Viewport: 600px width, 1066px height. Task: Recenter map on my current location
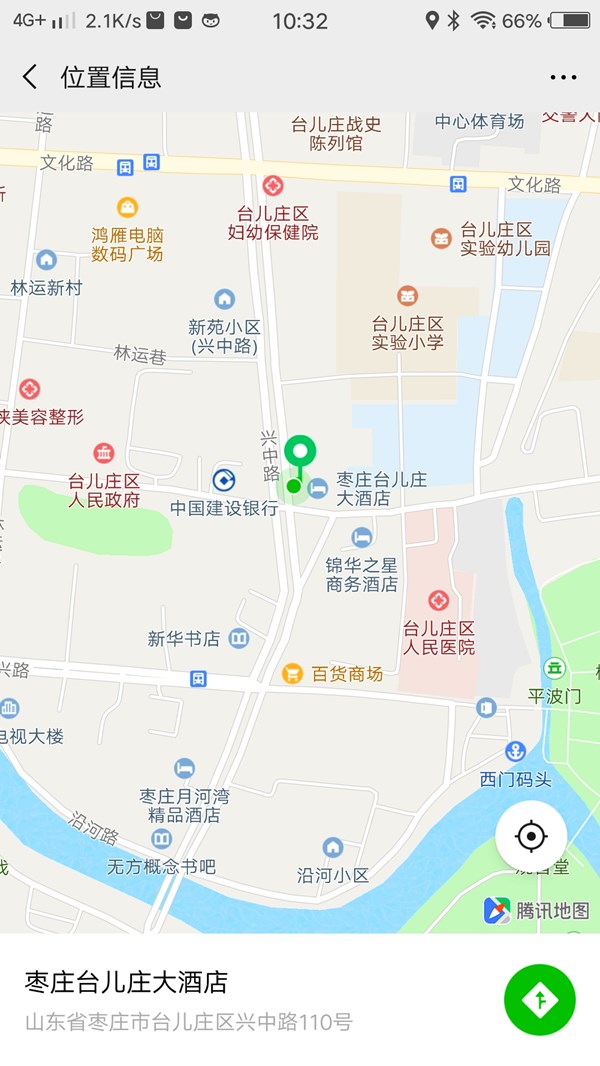click(x=531, y=836)
